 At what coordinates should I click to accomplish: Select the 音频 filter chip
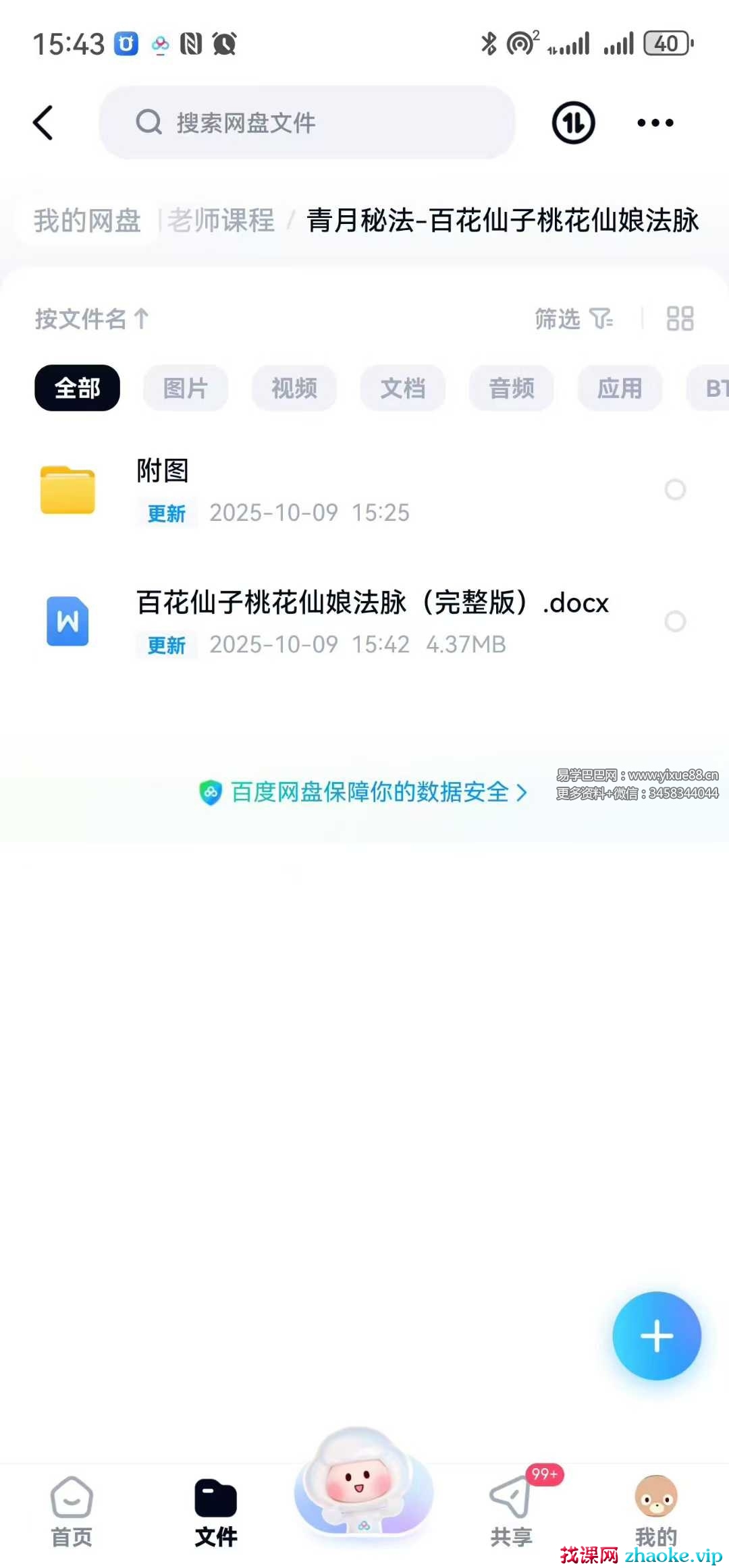click(511, 388)
